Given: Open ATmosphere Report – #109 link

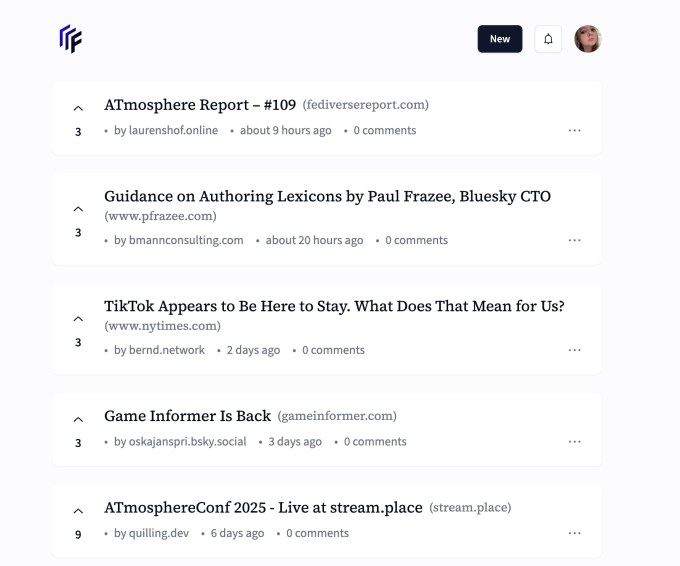Looking at the screenshot, I should pyautogui.click(x=200, y=105).
